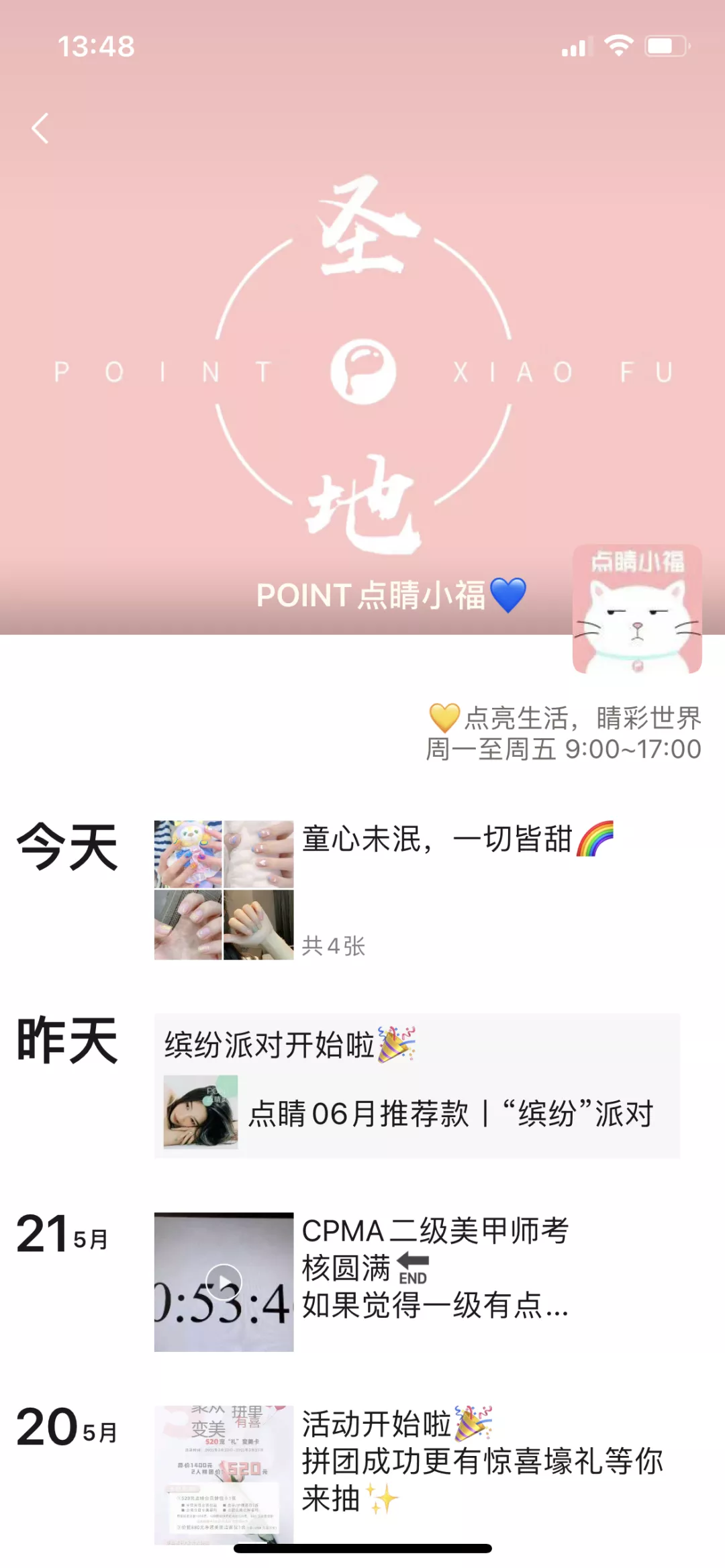Tap the home indicator bar at the bottom
The image size is (725, 1568).
coord(362,1551)
